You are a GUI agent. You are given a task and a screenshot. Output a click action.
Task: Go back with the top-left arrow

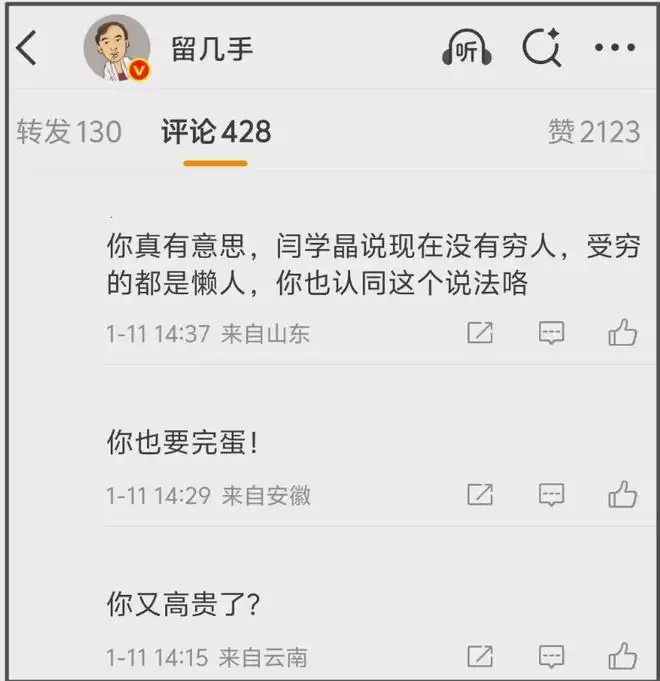pyautogui.click(x=27, y=48)
